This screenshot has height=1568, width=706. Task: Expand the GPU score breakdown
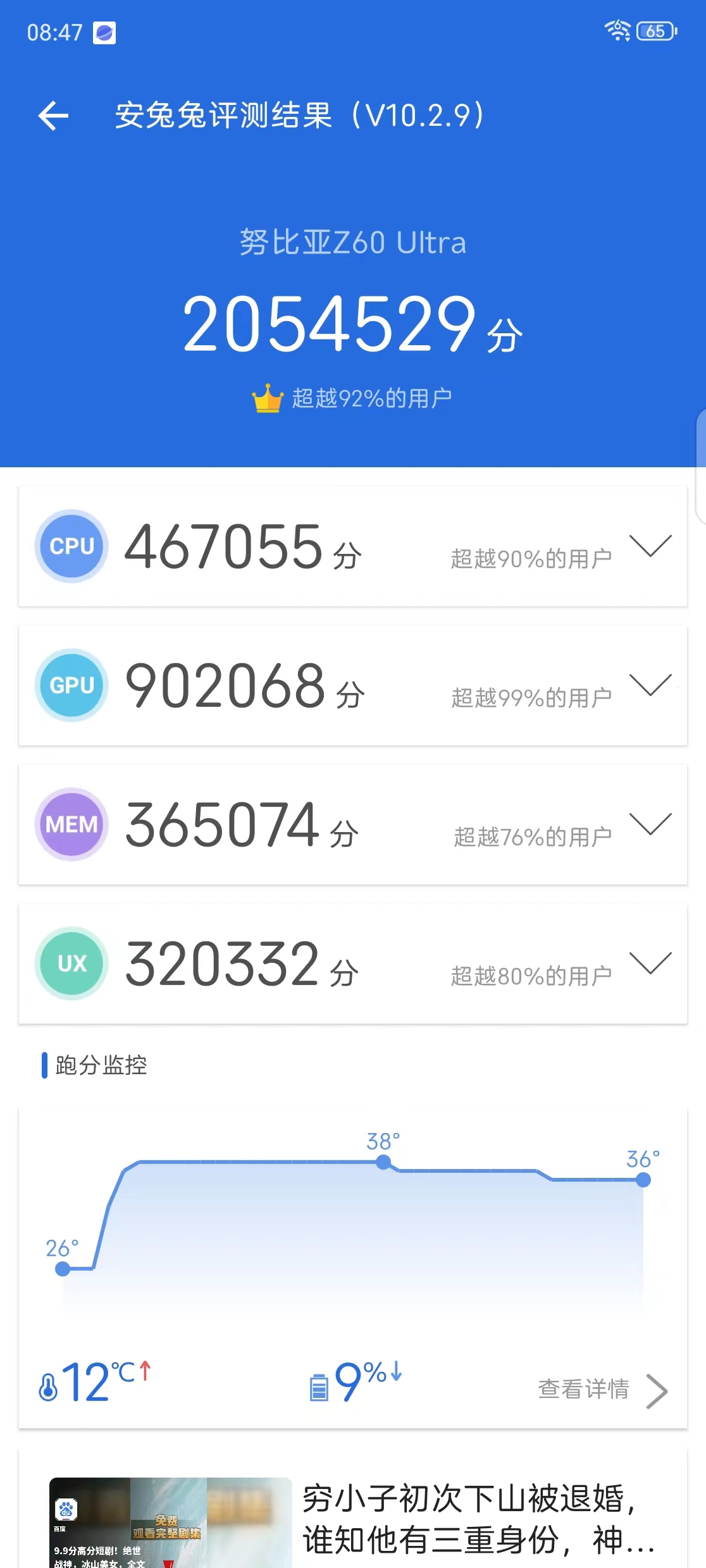pyautogui.click(x=650, y=685)
